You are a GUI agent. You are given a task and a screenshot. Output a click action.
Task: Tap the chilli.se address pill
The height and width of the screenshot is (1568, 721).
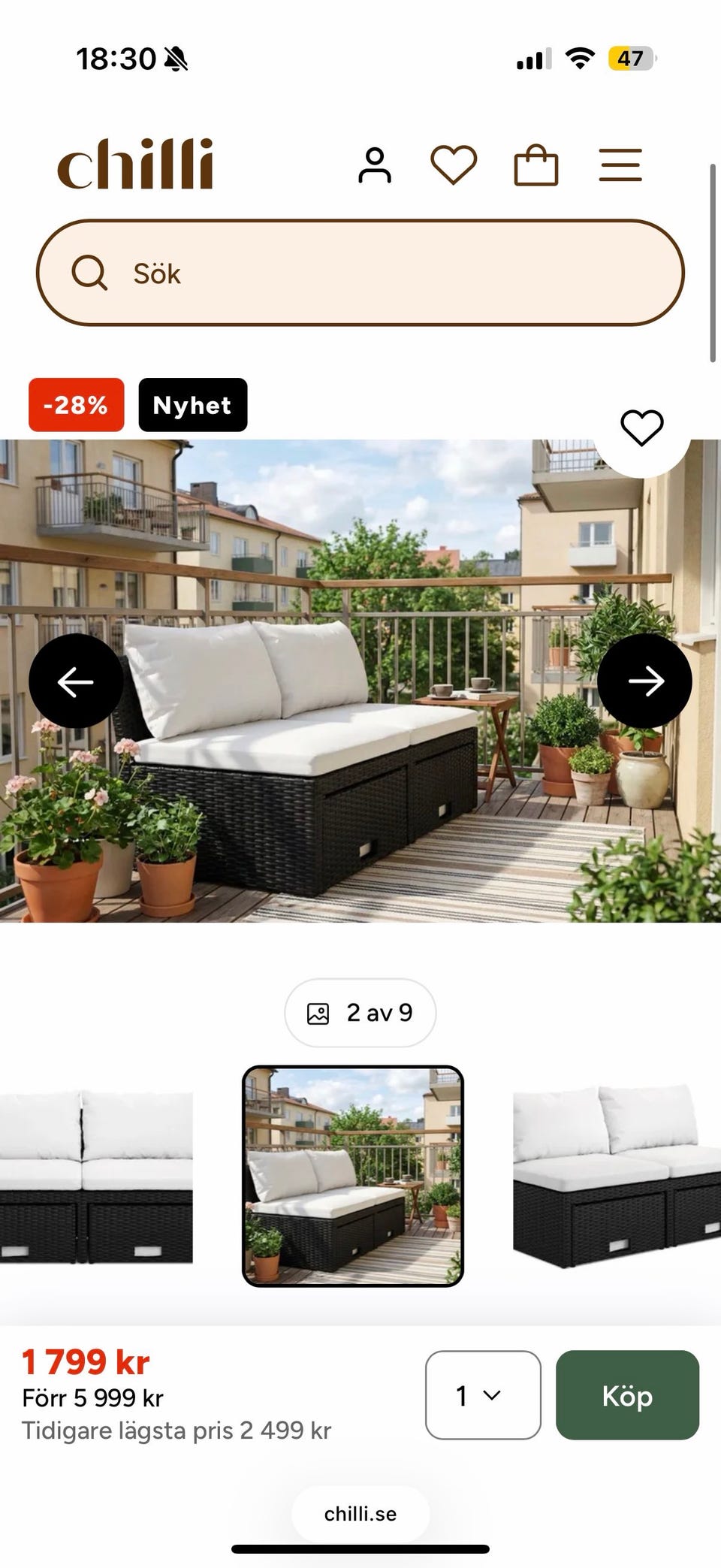pyautogui.click(x=360, y=1514)
